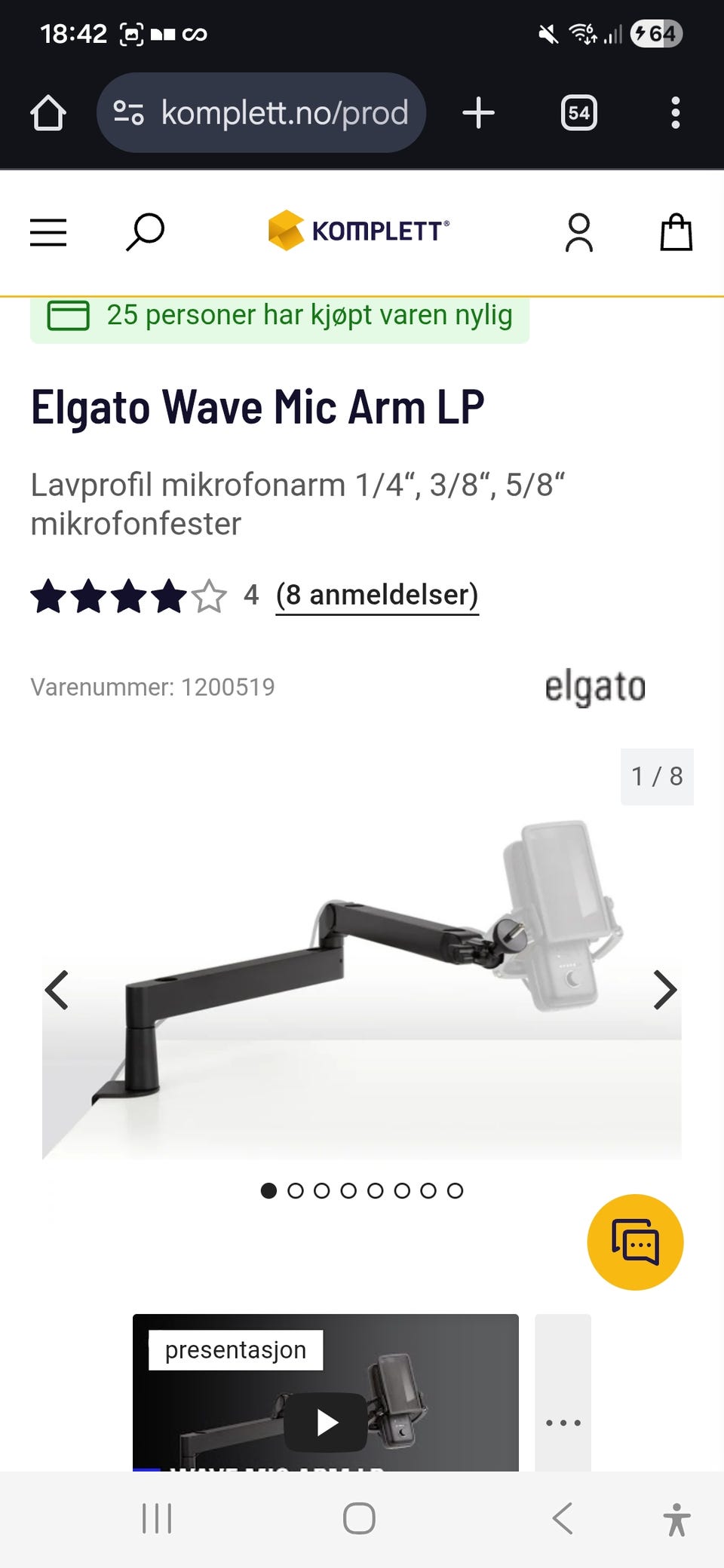Click the Komplett search icon
724x1568 pixels.
point(145,231)
